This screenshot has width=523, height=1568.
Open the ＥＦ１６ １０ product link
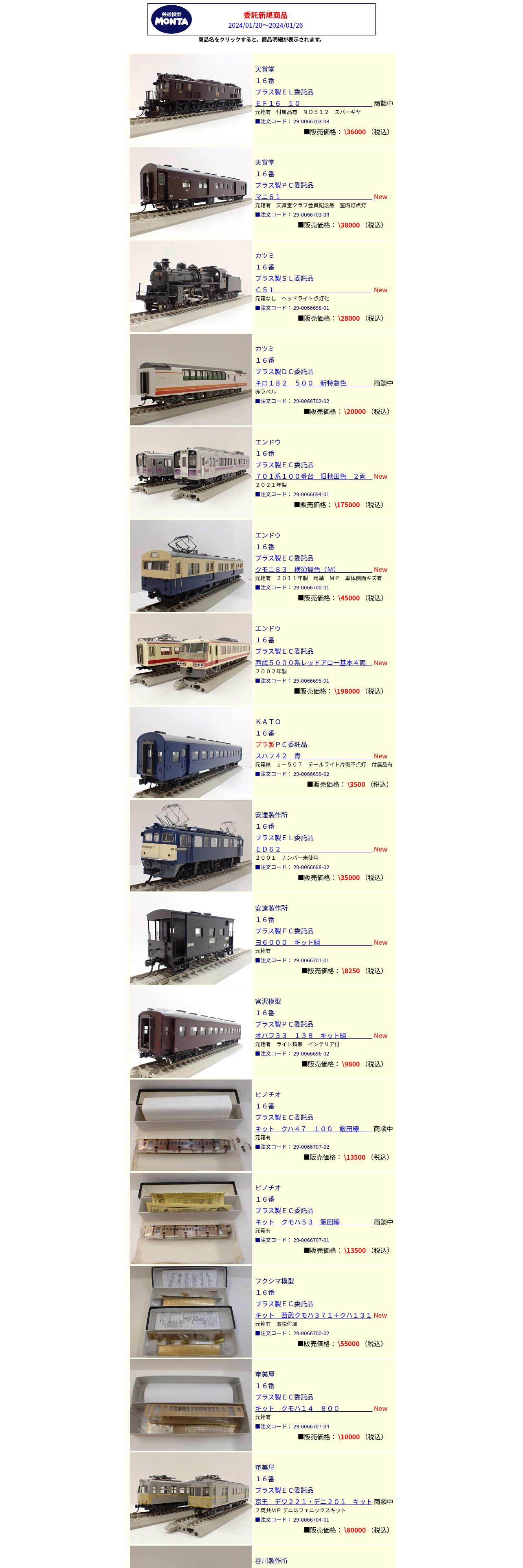pos(278,103)
